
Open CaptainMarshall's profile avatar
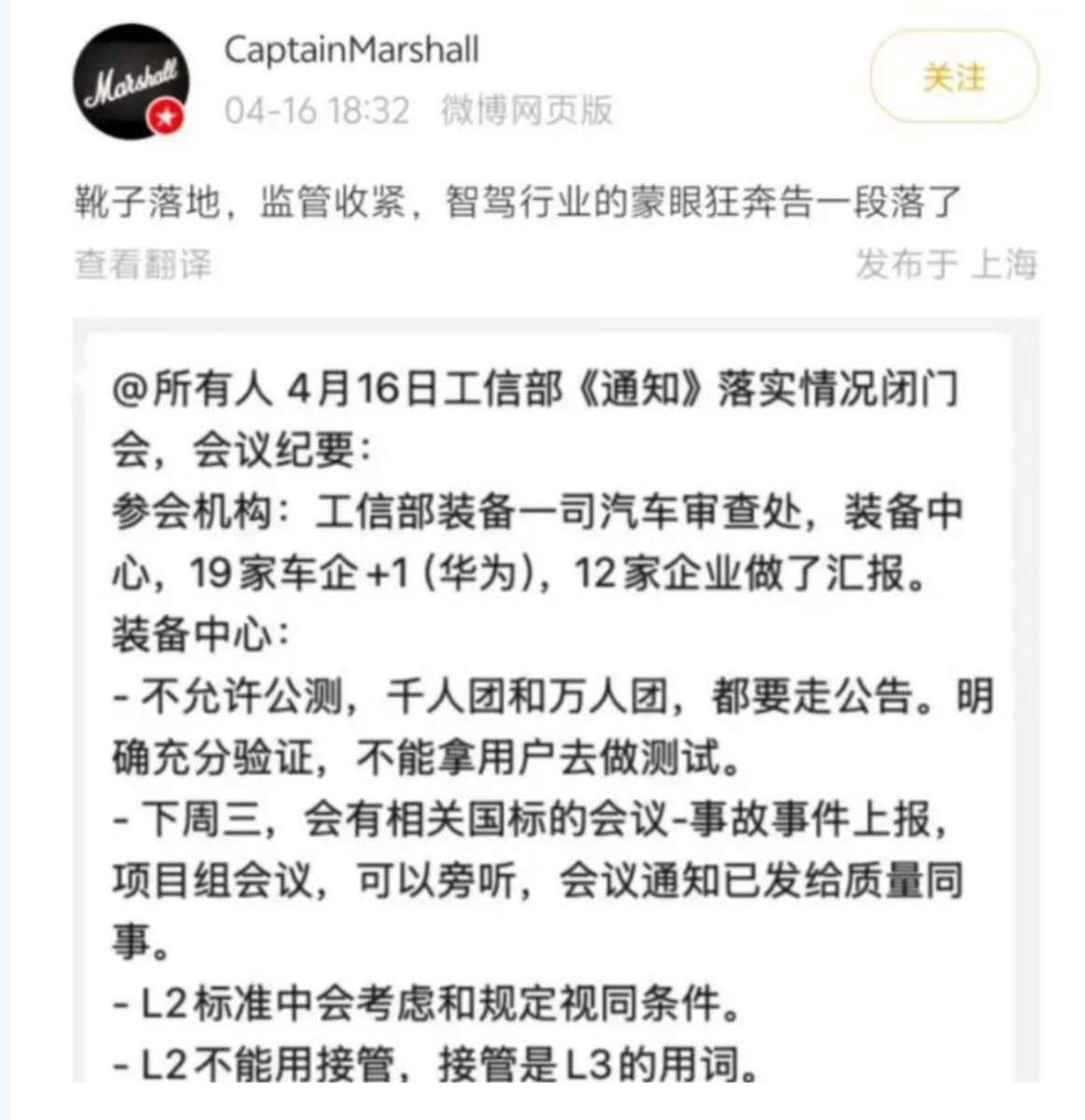click(x=130, y=81)
